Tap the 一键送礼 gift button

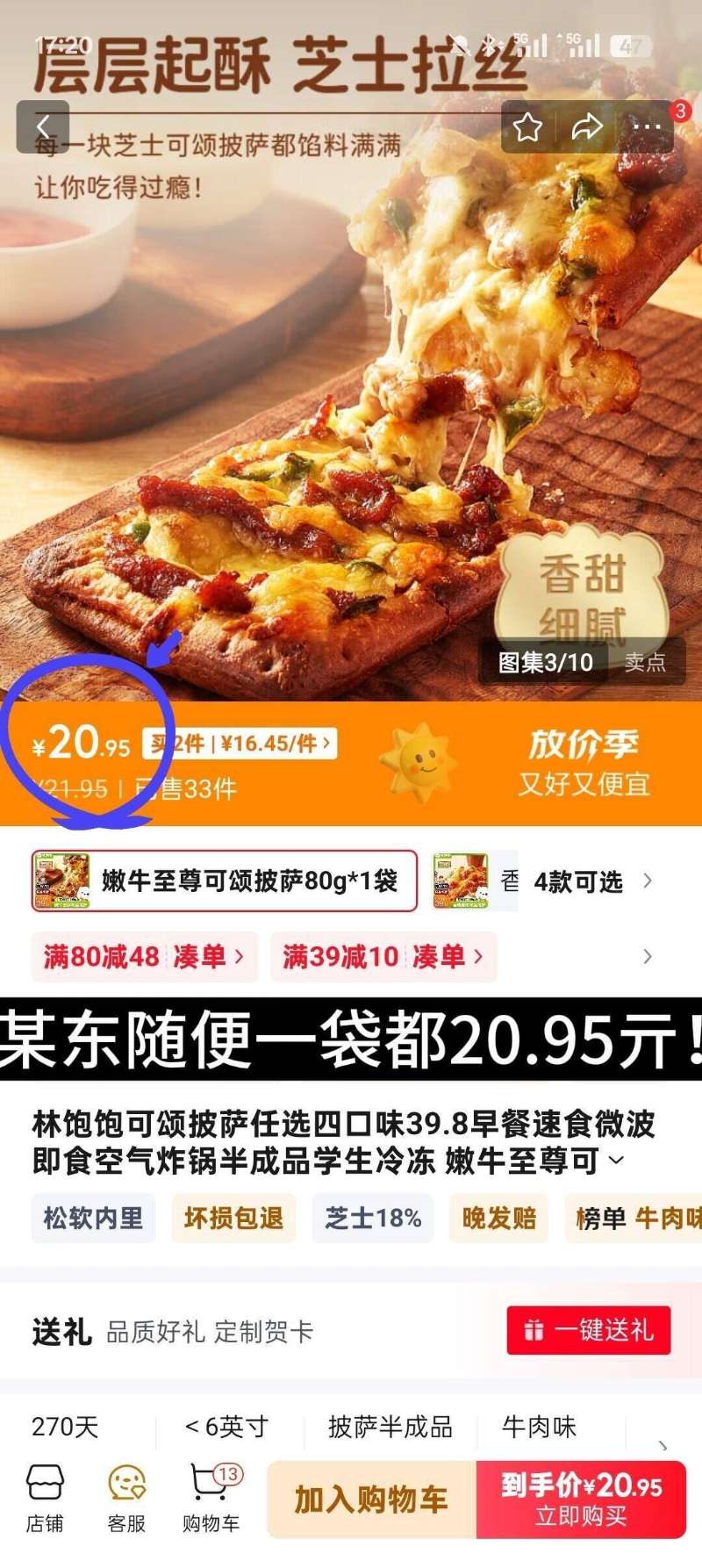588,1329
